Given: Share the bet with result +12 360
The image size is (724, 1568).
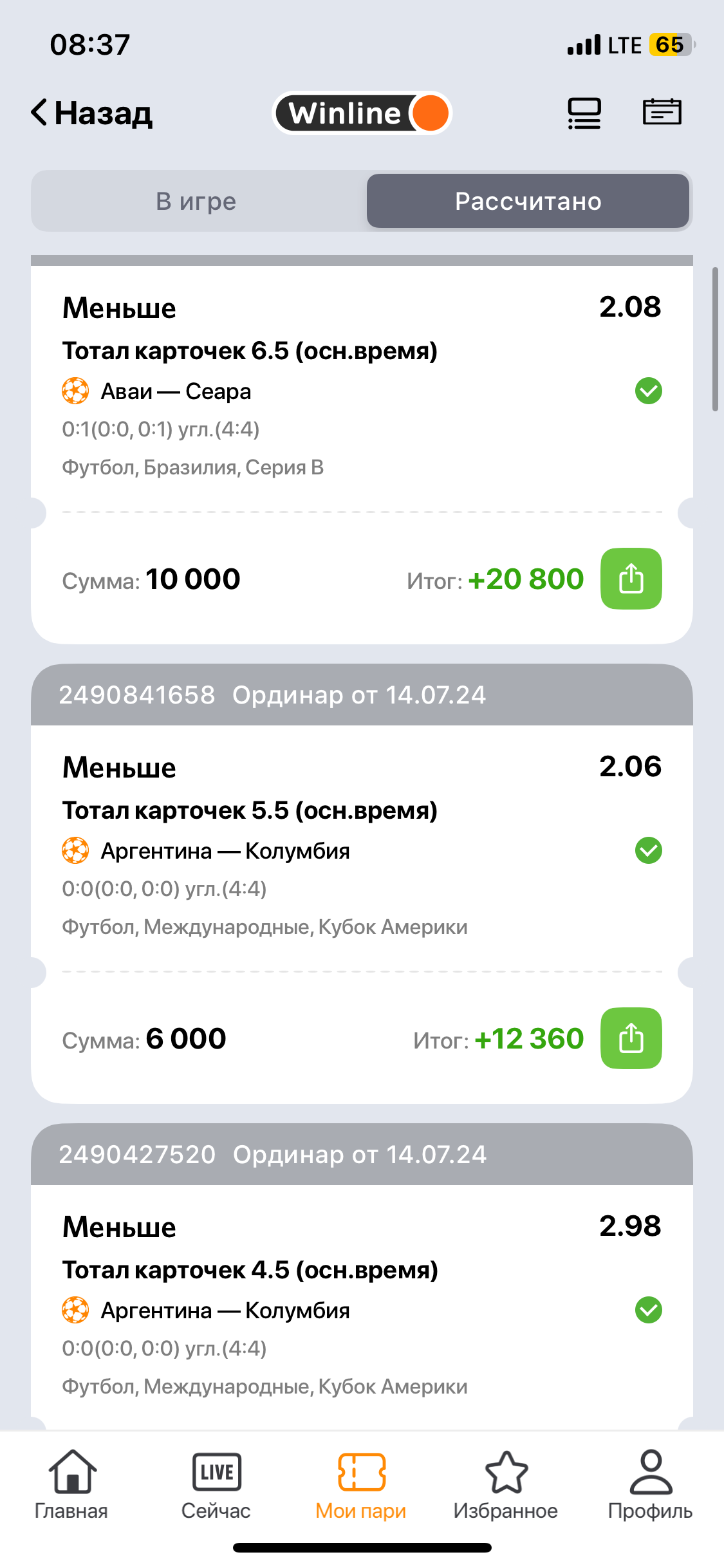Looking at the screenshot, I should (x=631, y=1038).
